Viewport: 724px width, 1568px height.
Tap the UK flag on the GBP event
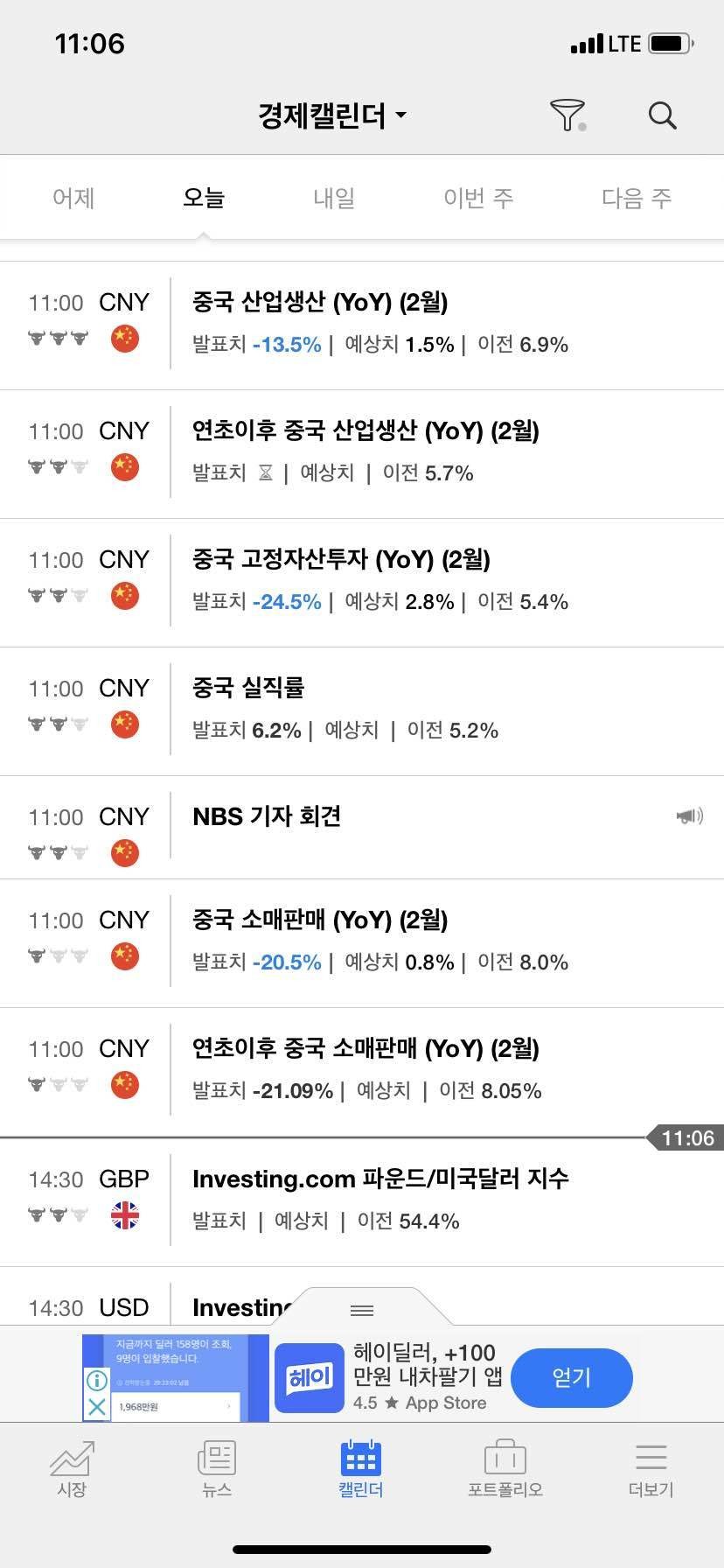(x=124, y=1215)
